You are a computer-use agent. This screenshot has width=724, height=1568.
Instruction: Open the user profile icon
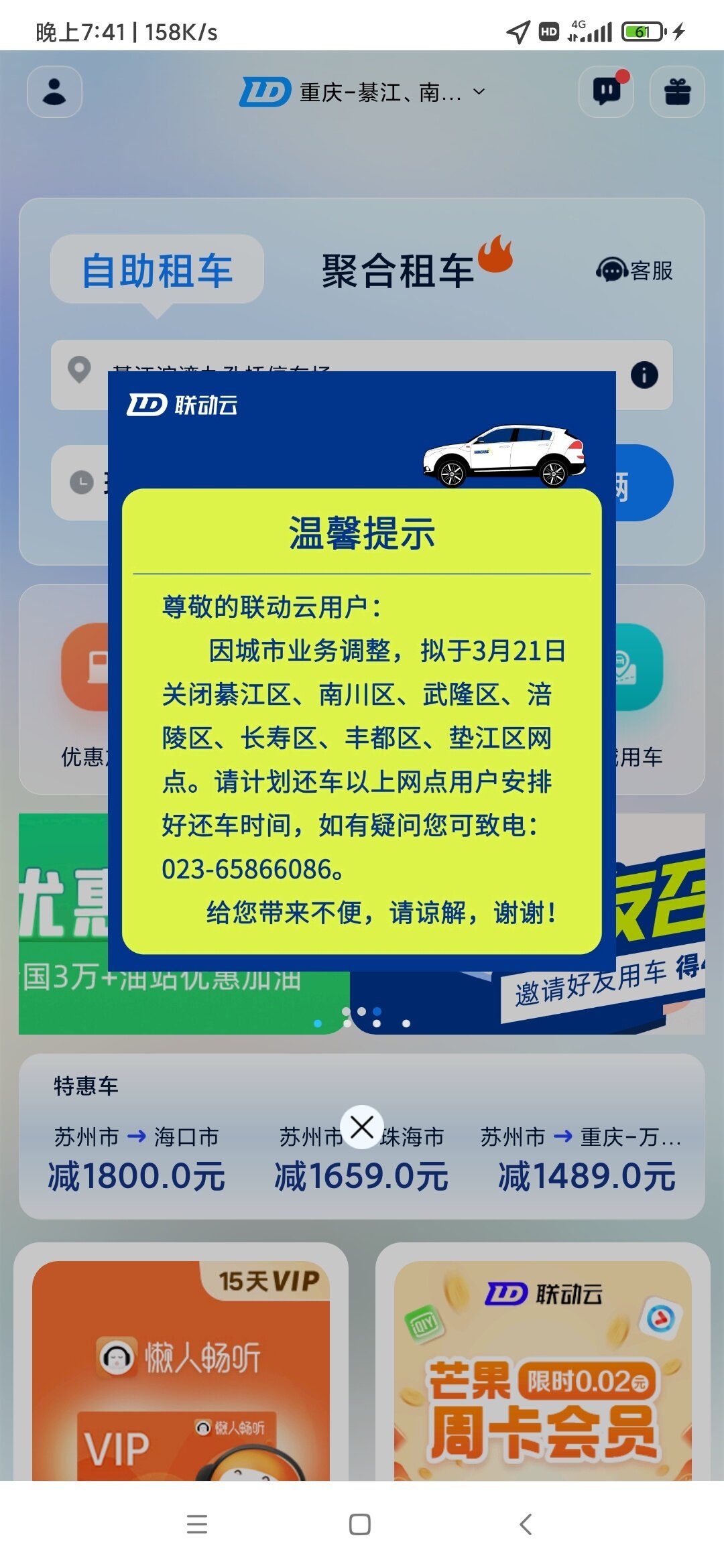click(x=54, y=92)
